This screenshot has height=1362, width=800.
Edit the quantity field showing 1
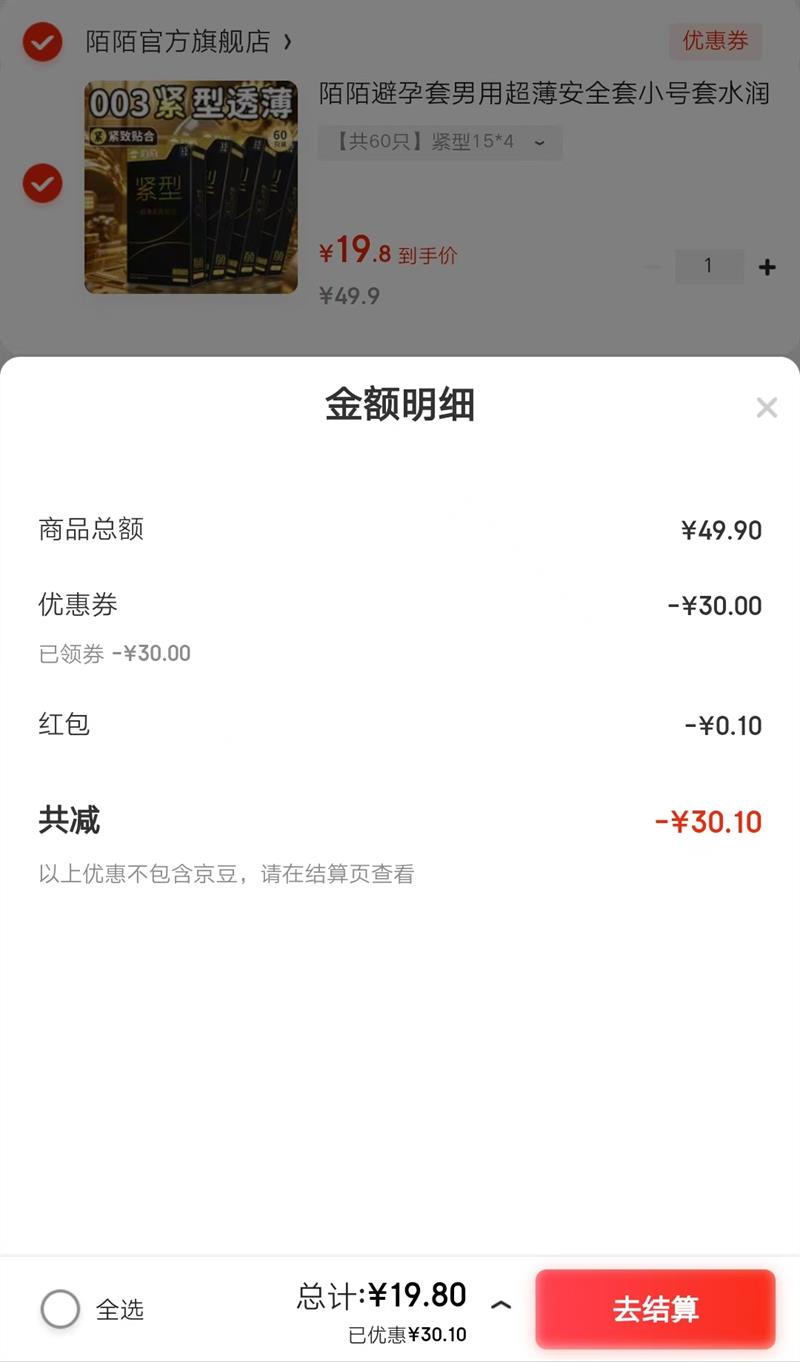point(708,266)
